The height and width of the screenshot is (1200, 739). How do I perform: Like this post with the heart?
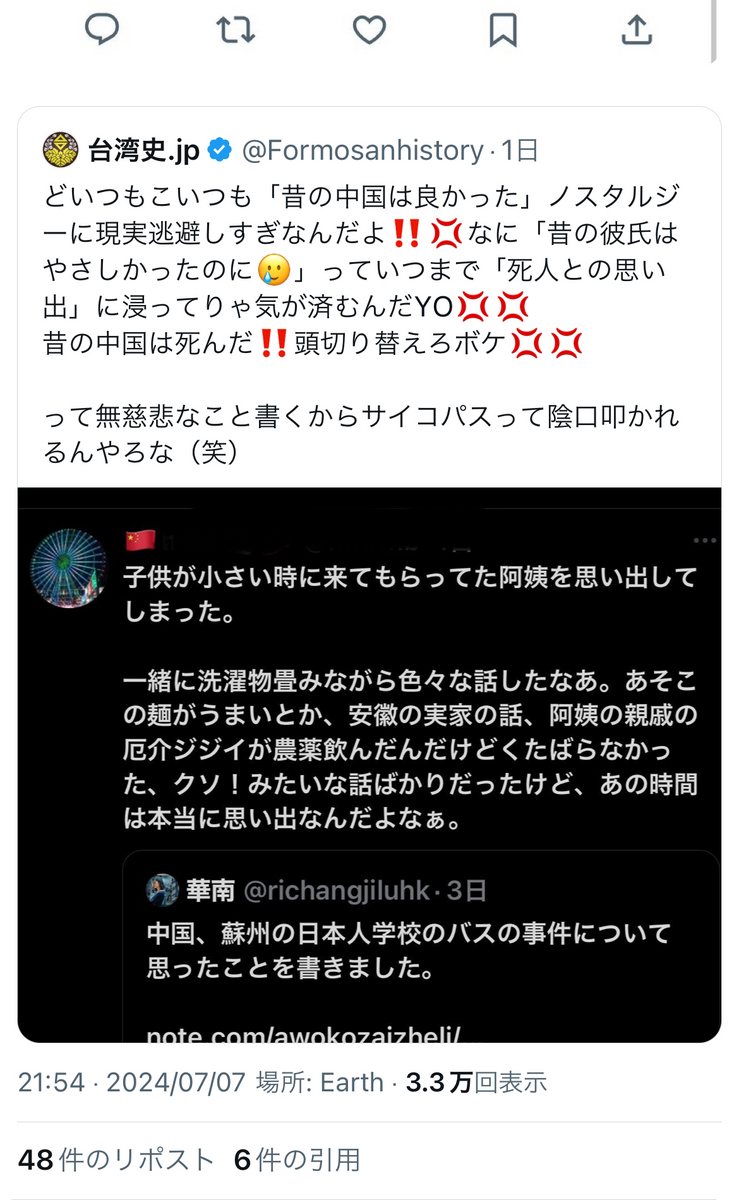coord(369,31)
